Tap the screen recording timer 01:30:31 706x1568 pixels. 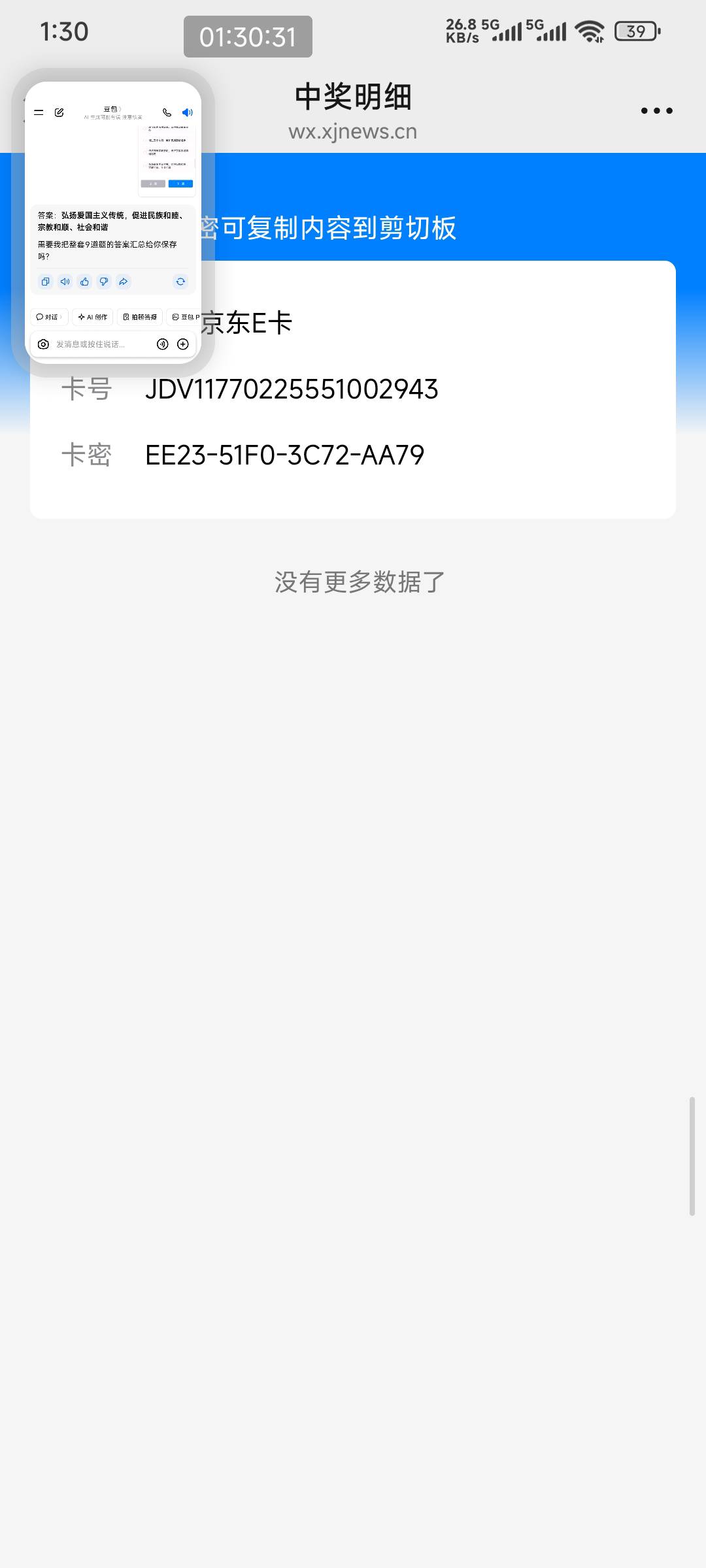248,37
